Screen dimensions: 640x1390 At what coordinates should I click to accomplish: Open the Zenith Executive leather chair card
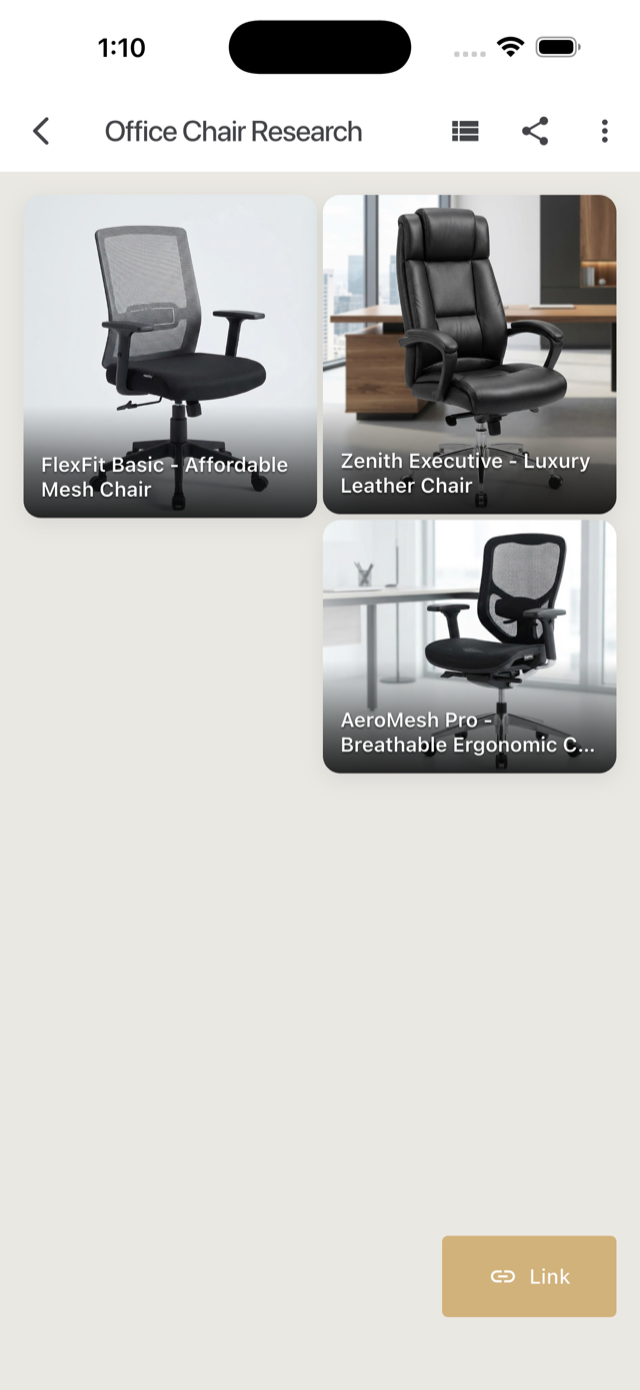coord(469,354)
